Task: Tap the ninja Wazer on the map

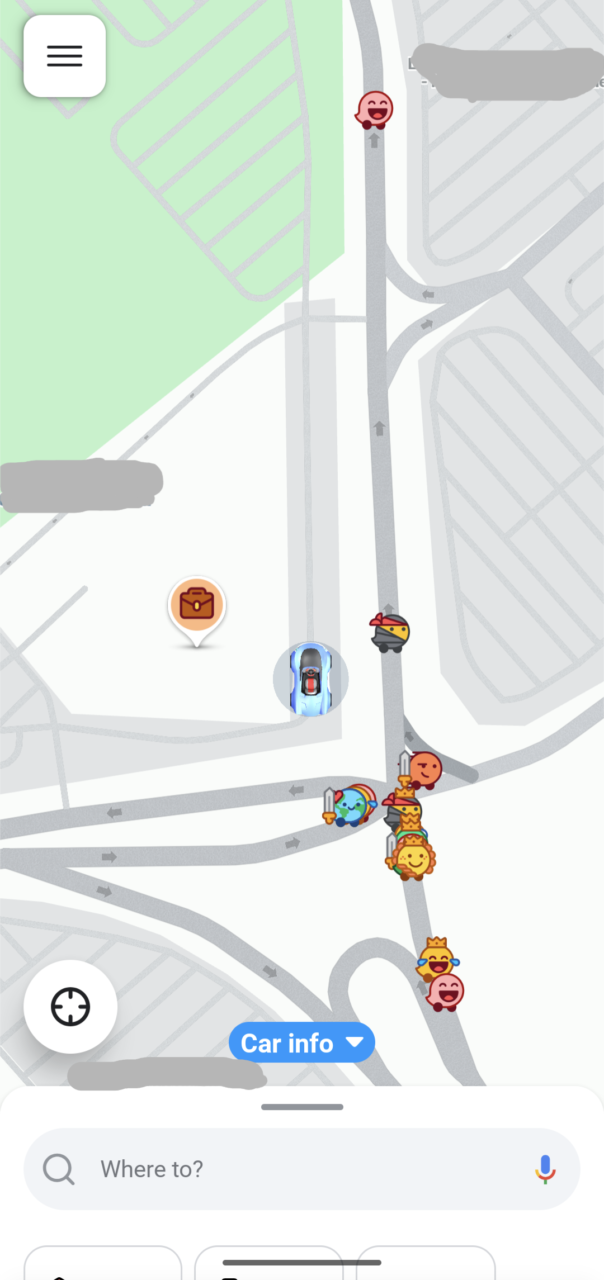Action: [x=390, y=633]
